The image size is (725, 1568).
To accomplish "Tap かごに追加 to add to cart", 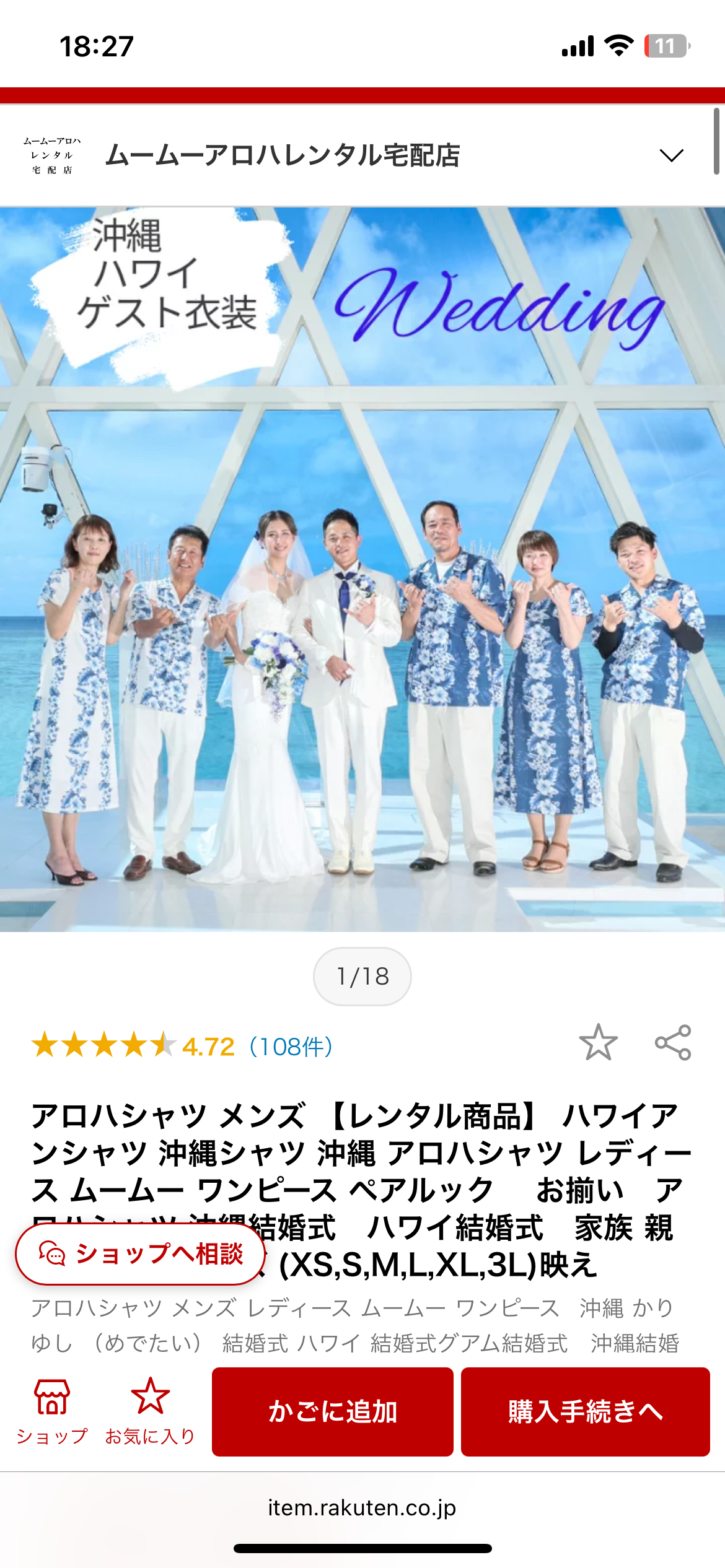I will point(333,1411).
